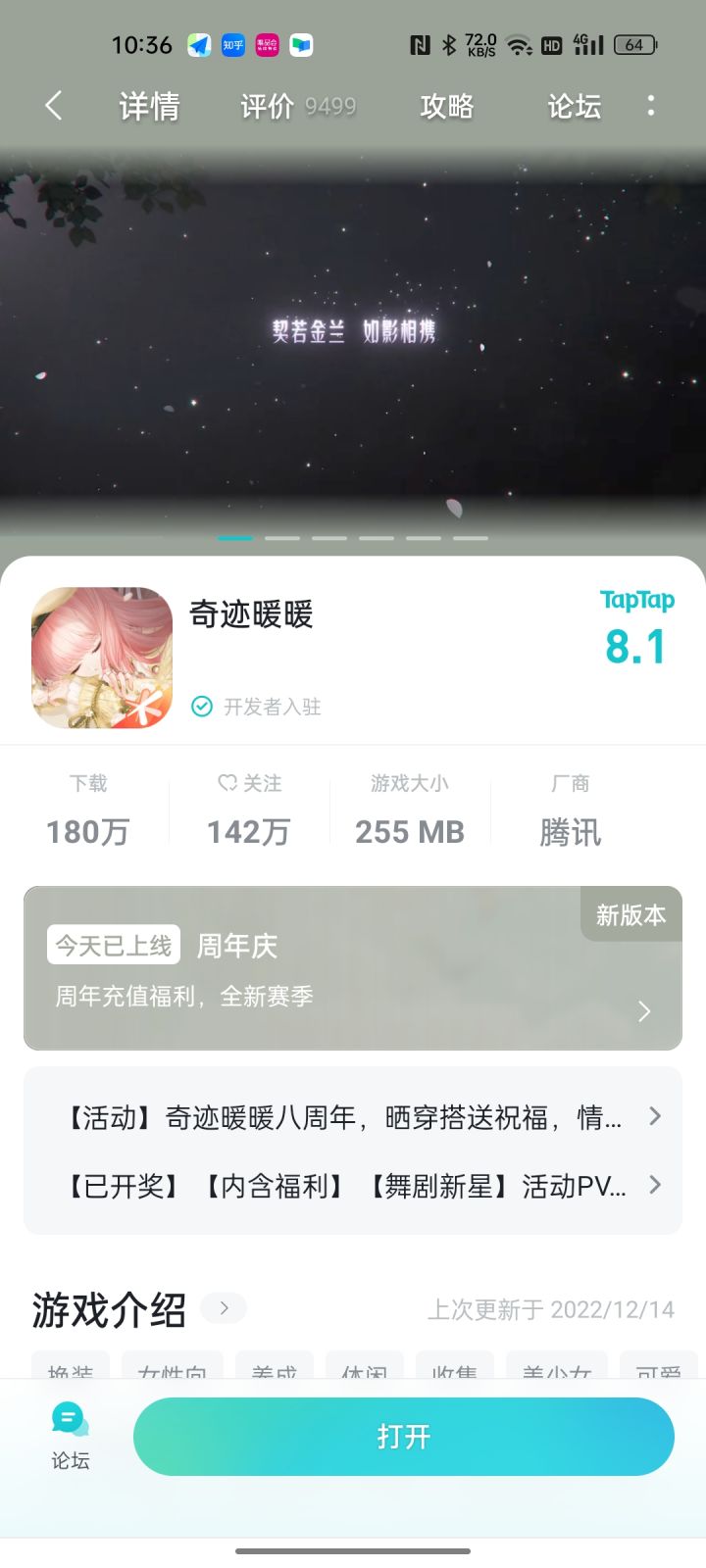Open the full 游戏介绍 description
The image size is (706, 1568).
pos(224,1307)
